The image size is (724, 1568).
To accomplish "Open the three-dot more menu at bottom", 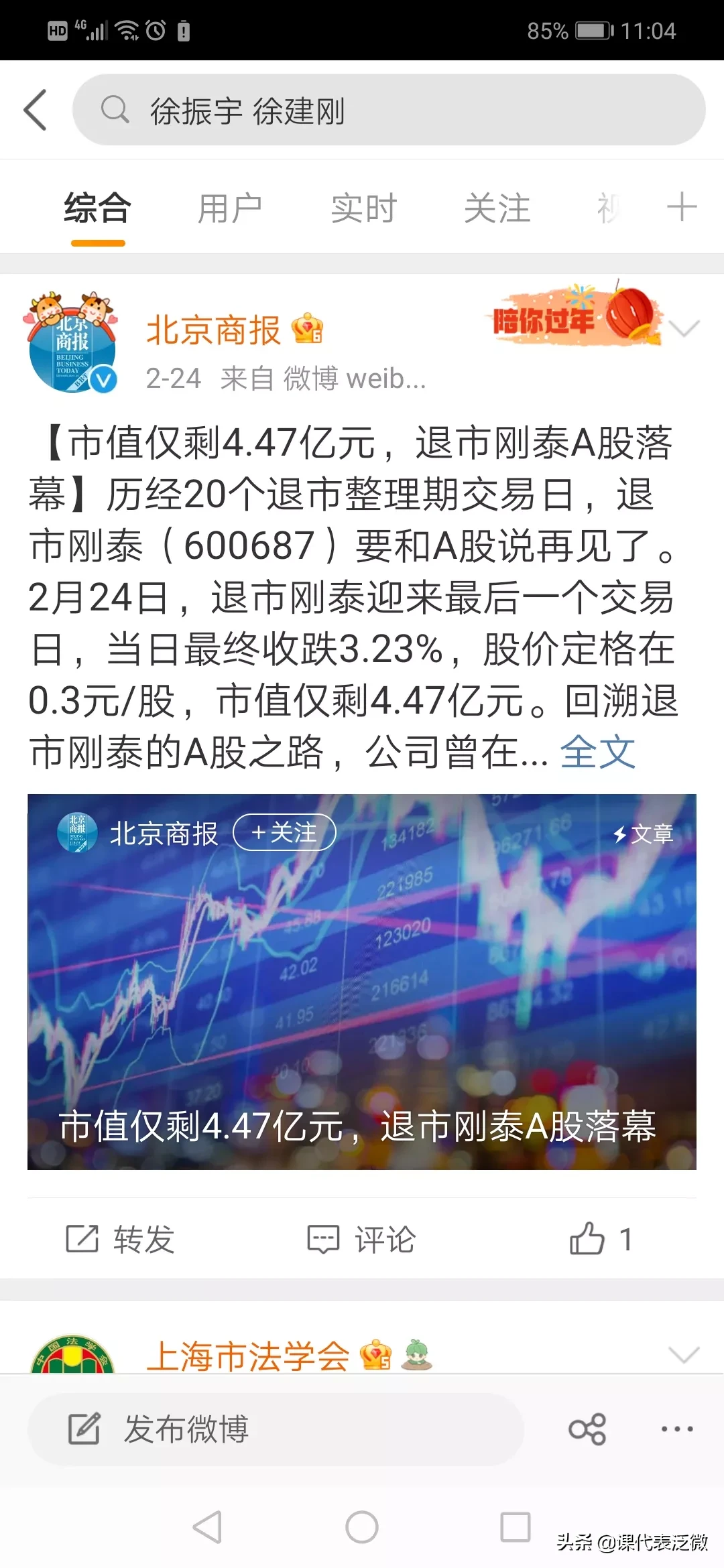I will (677, 1429).
